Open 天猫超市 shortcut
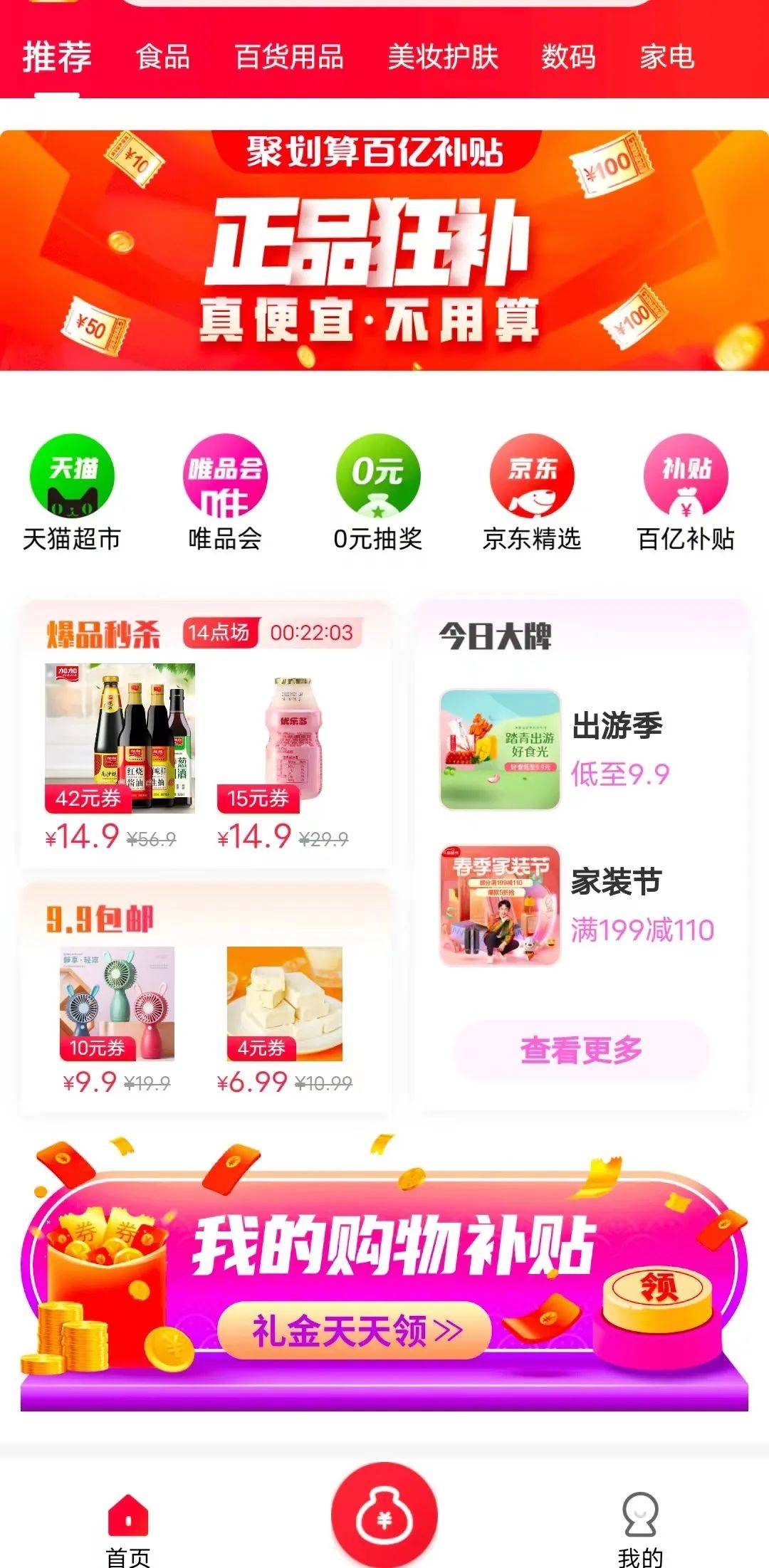Viewport: 769px width, 1568px height. pyautogui.click(x=72, y=493)
